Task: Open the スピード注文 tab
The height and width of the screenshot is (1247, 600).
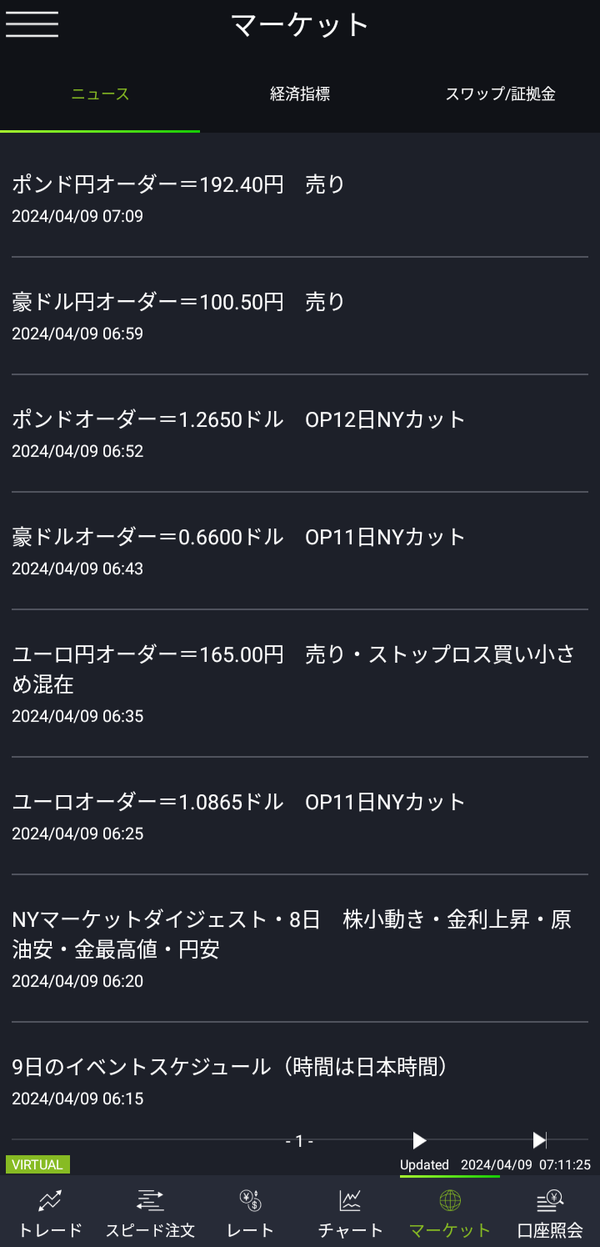Action: [x=150, y=1212]
